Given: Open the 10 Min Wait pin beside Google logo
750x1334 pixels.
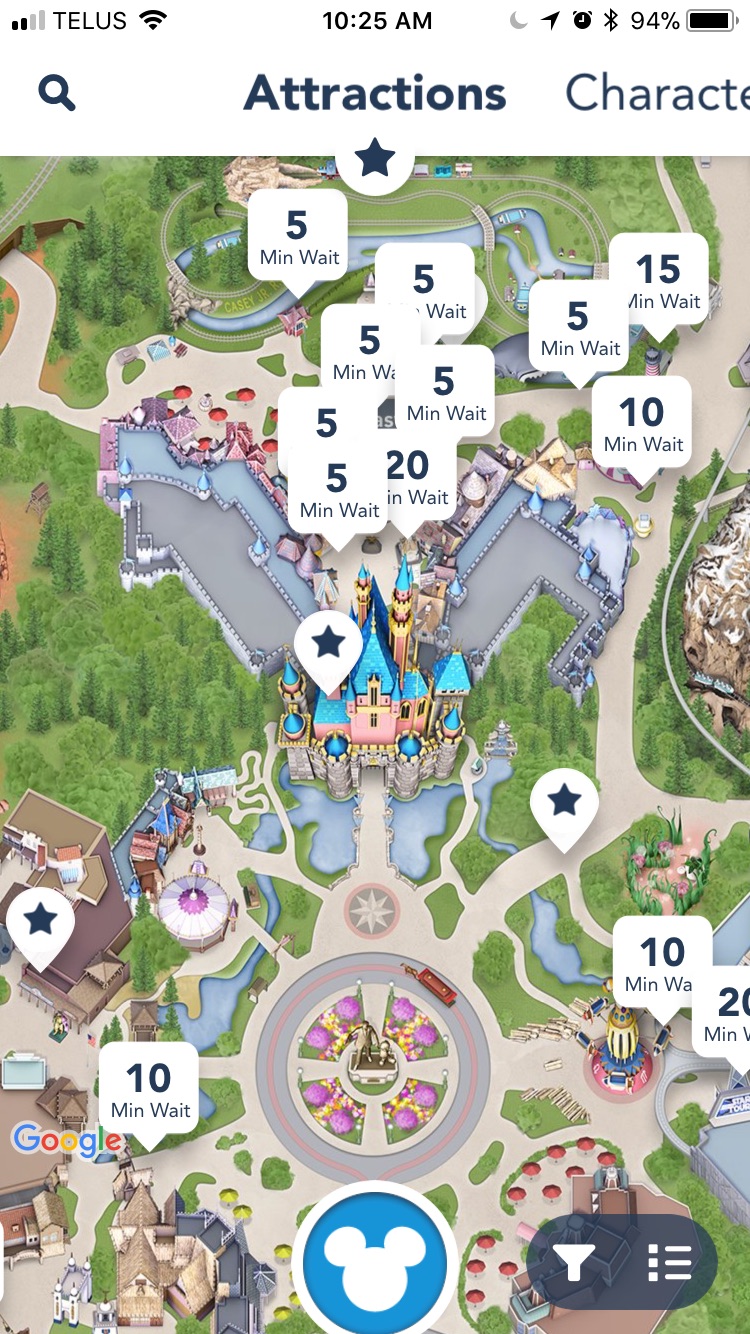Looking at the screenshot, I should tap(149, 1093).
